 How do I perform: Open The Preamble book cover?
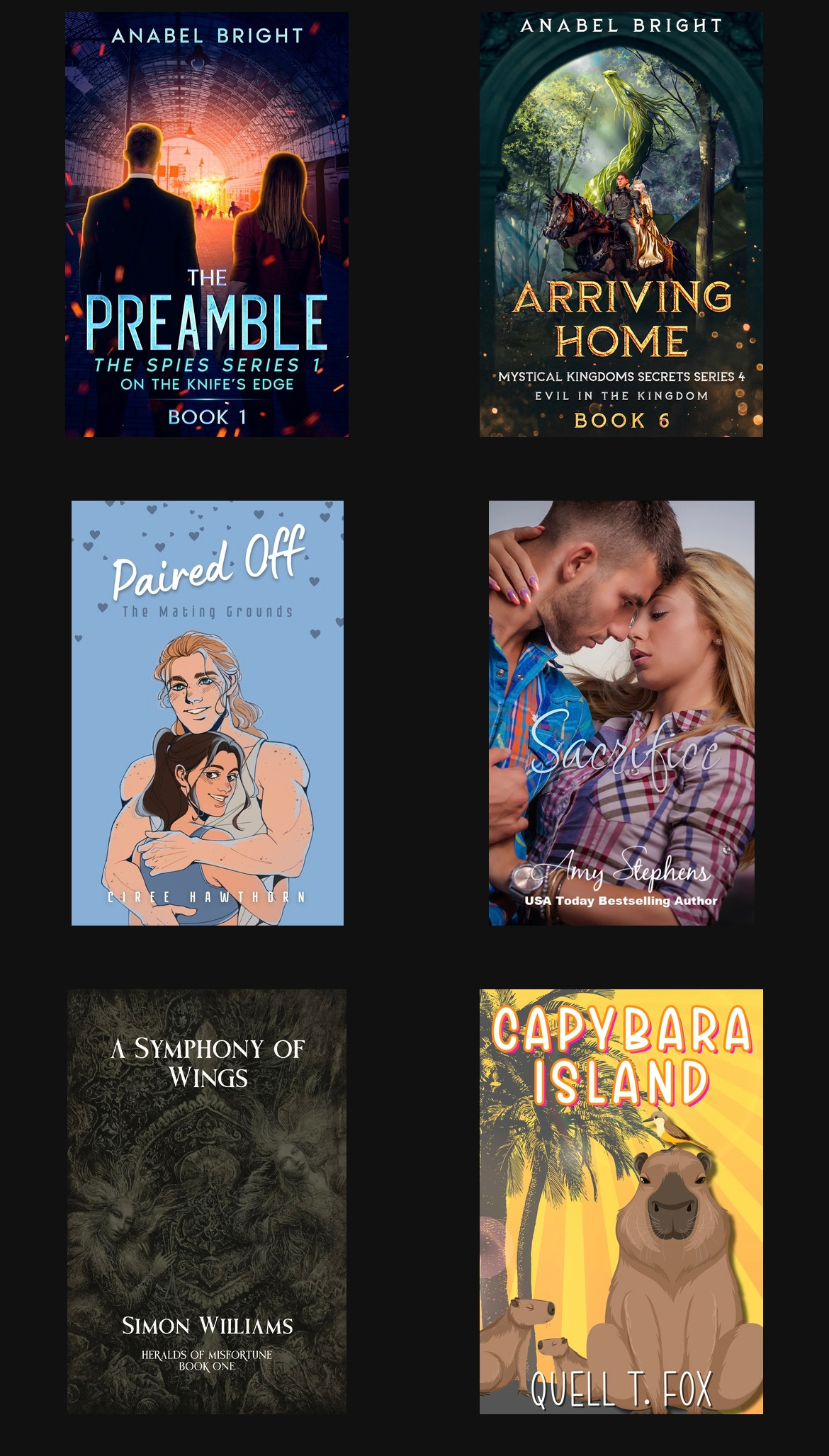point(207,224)
